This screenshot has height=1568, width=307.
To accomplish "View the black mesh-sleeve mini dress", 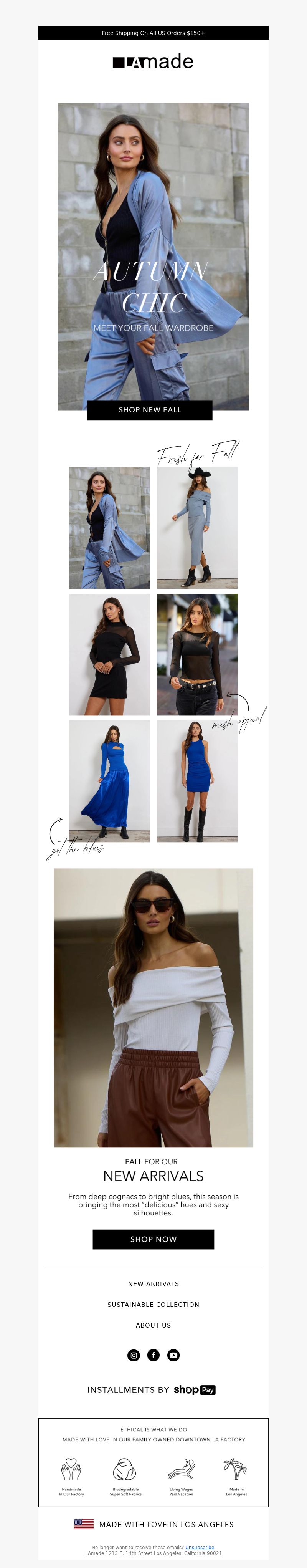I will coord(109,654).
